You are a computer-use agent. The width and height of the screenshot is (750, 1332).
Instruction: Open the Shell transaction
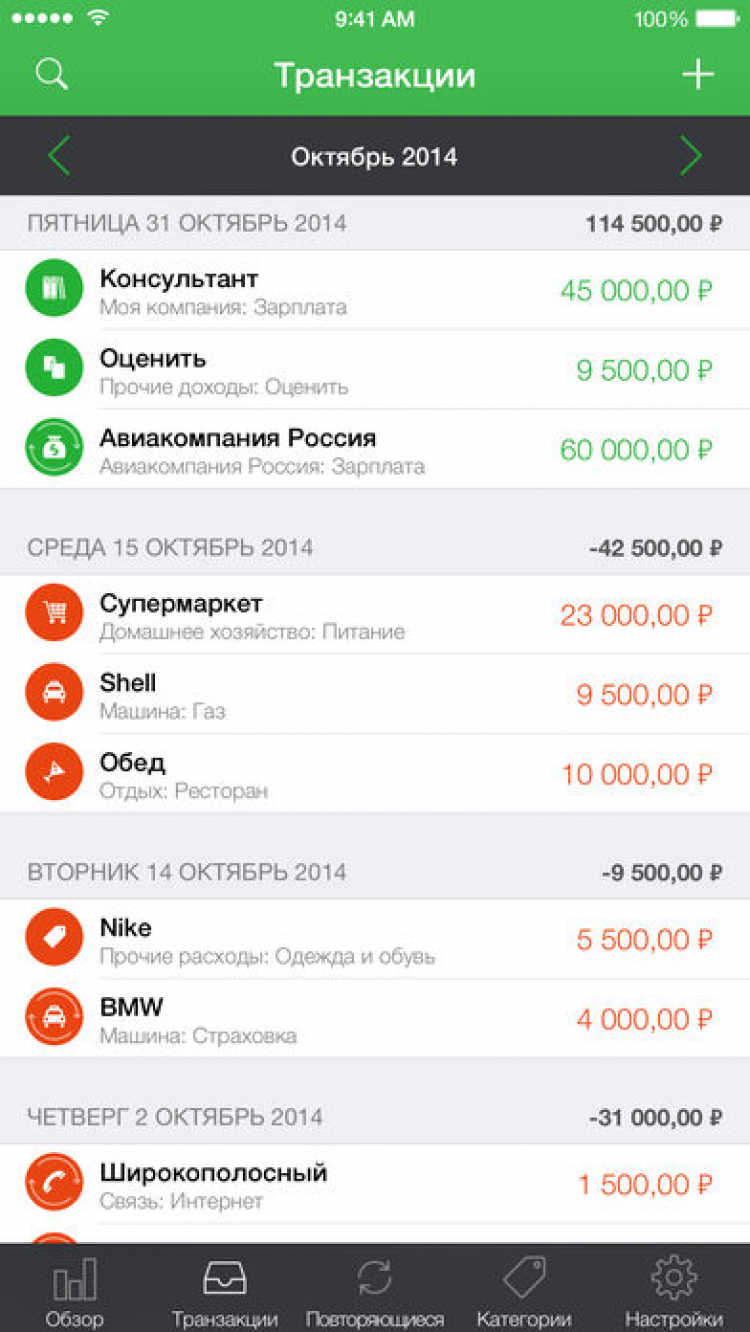click(375, 695)
